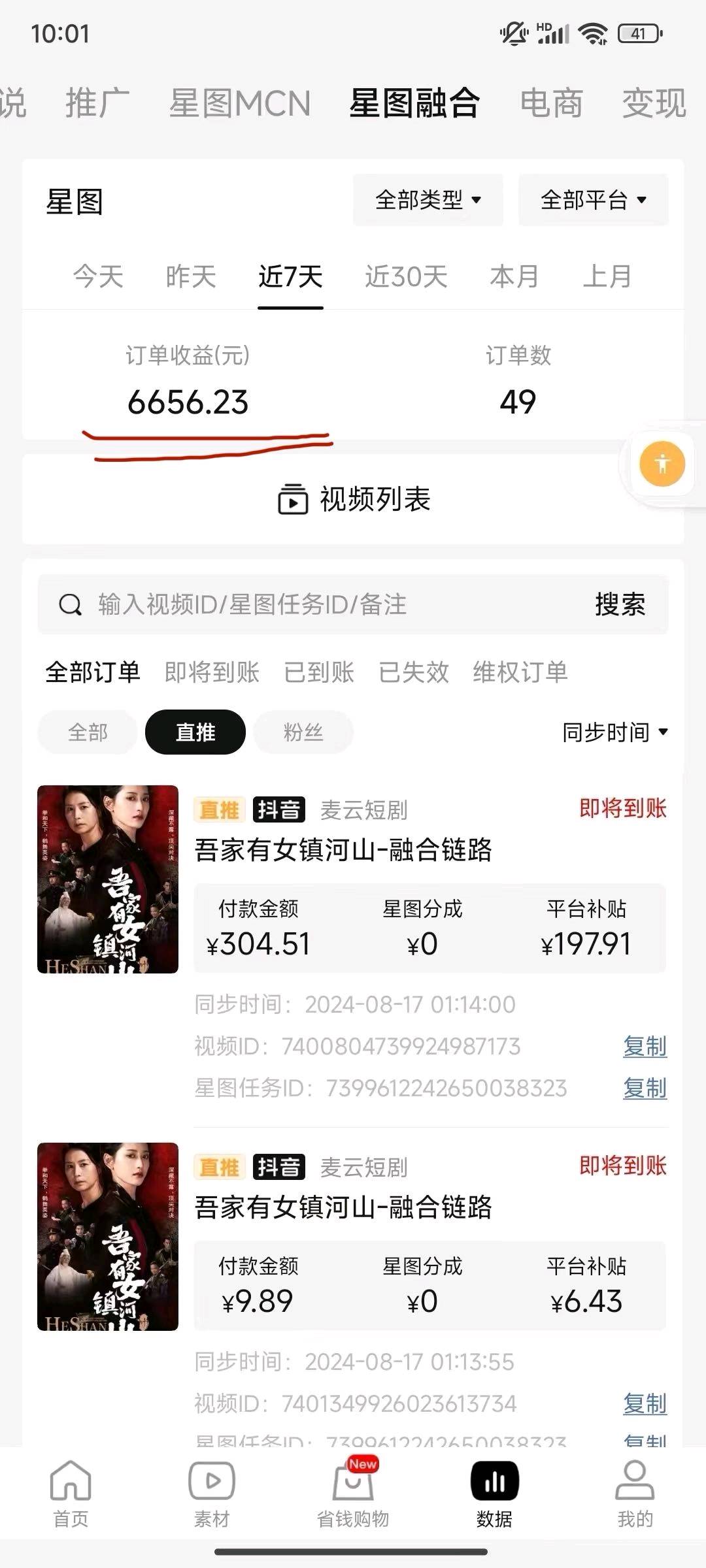The width and height of the screenshot is (706, 1568).
Task: Show 已失效 orders
Action: click(x=414, y=672)
